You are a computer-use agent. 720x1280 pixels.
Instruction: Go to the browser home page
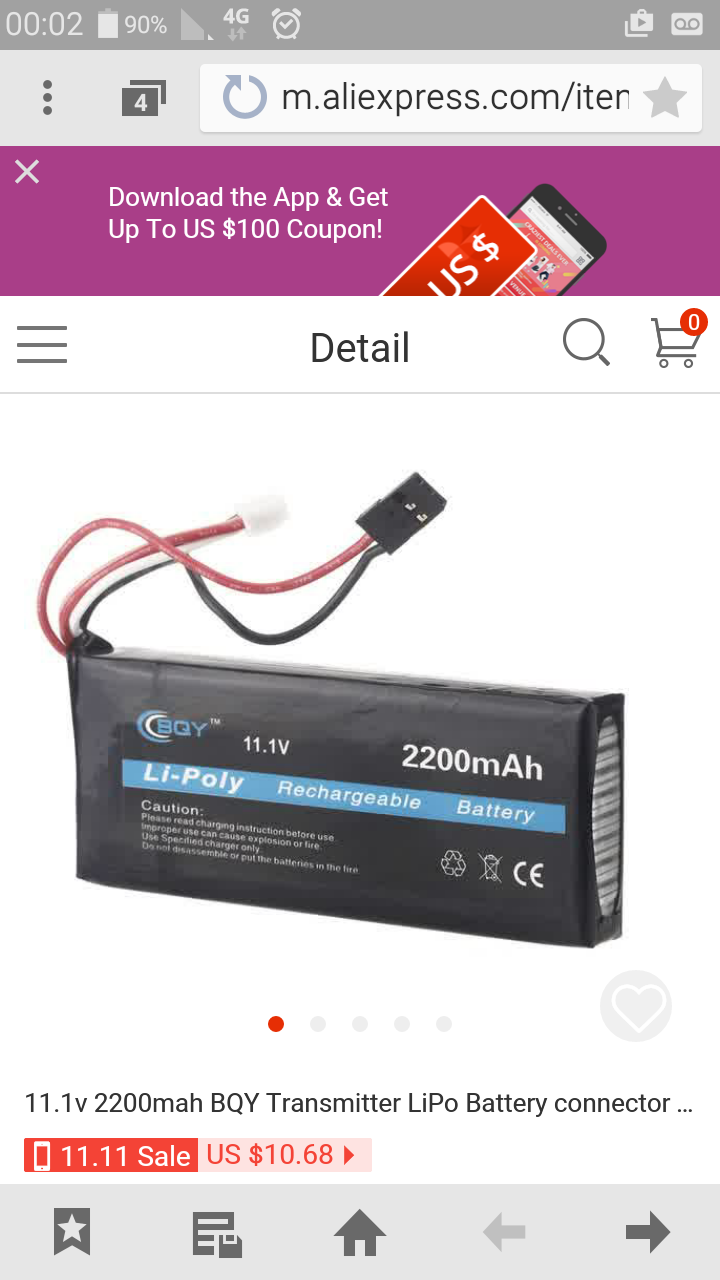pos(360,1233)
